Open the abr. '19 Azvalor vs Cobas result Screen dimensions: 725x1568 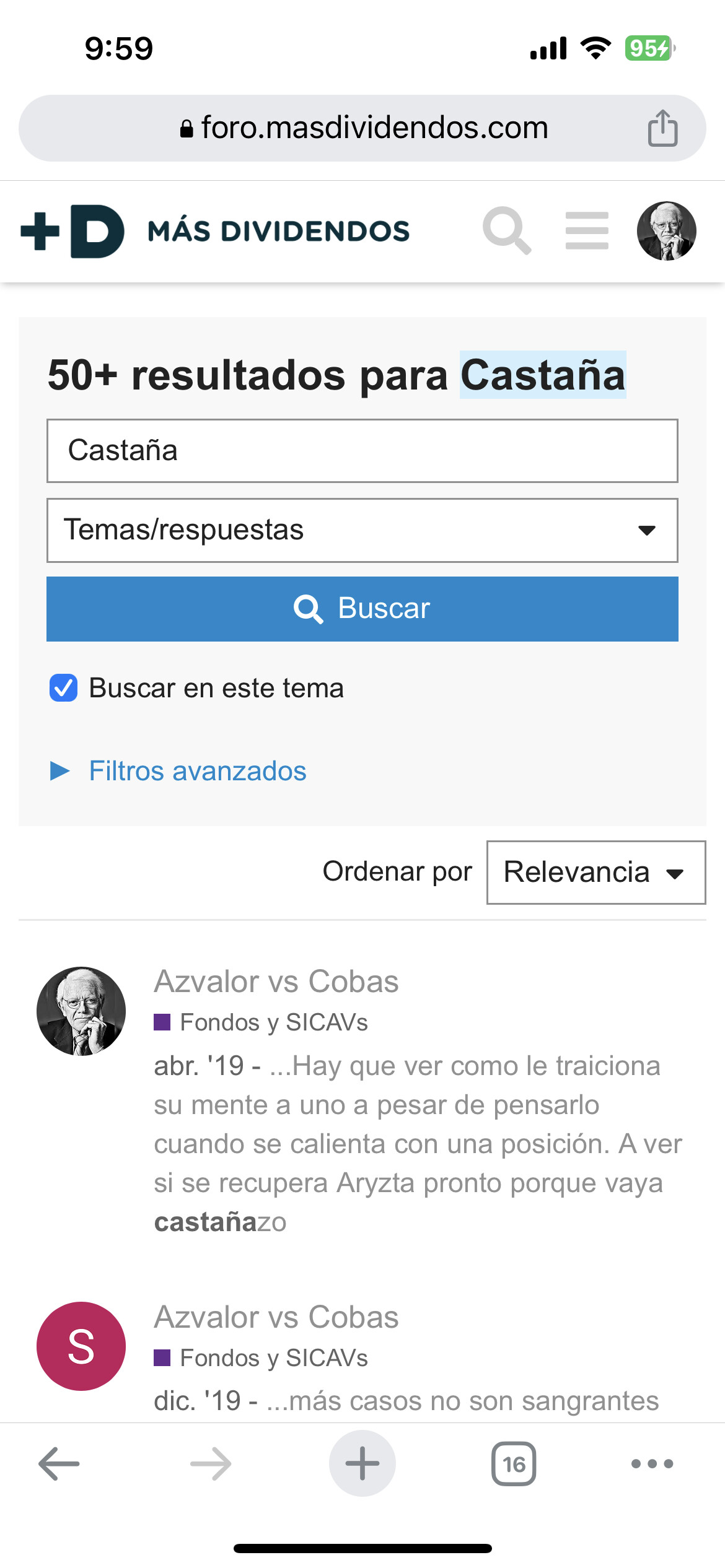click(276, 982)
